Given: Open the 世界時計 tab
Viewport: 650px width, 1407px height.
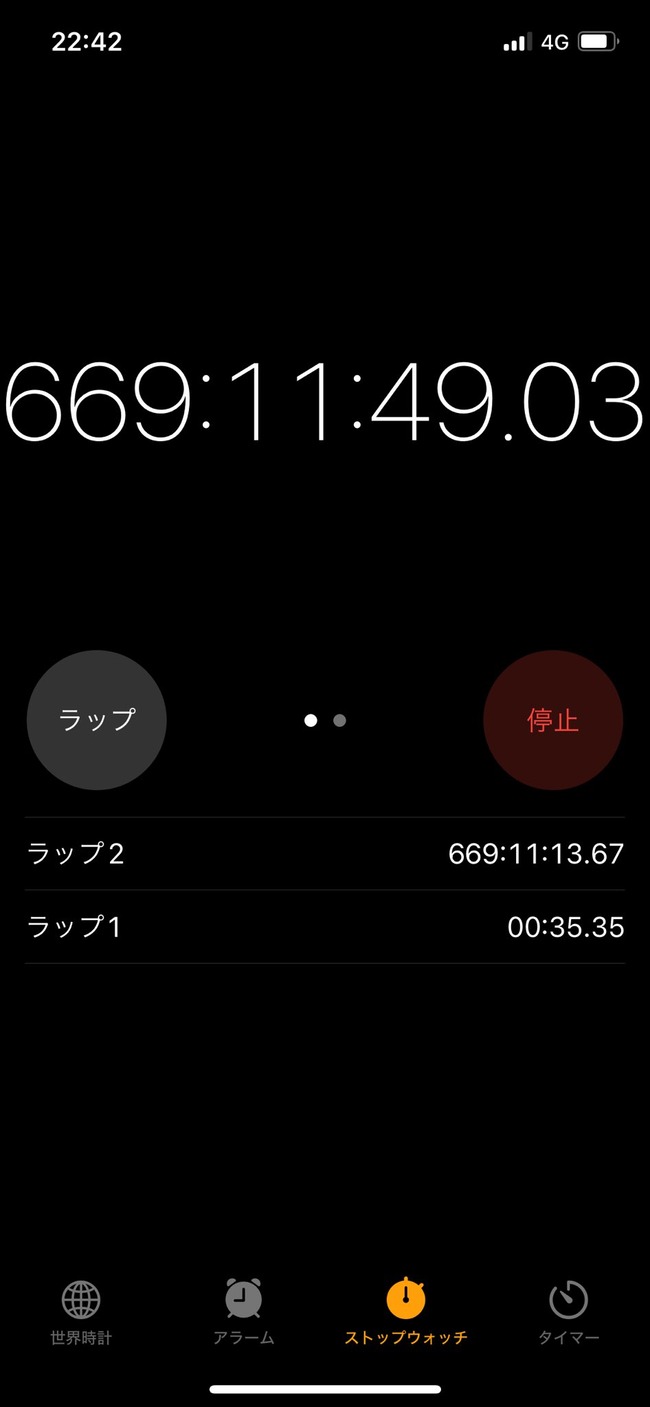Looking at the screenshot, I should pyautogui.click(x=81, y=1313).
